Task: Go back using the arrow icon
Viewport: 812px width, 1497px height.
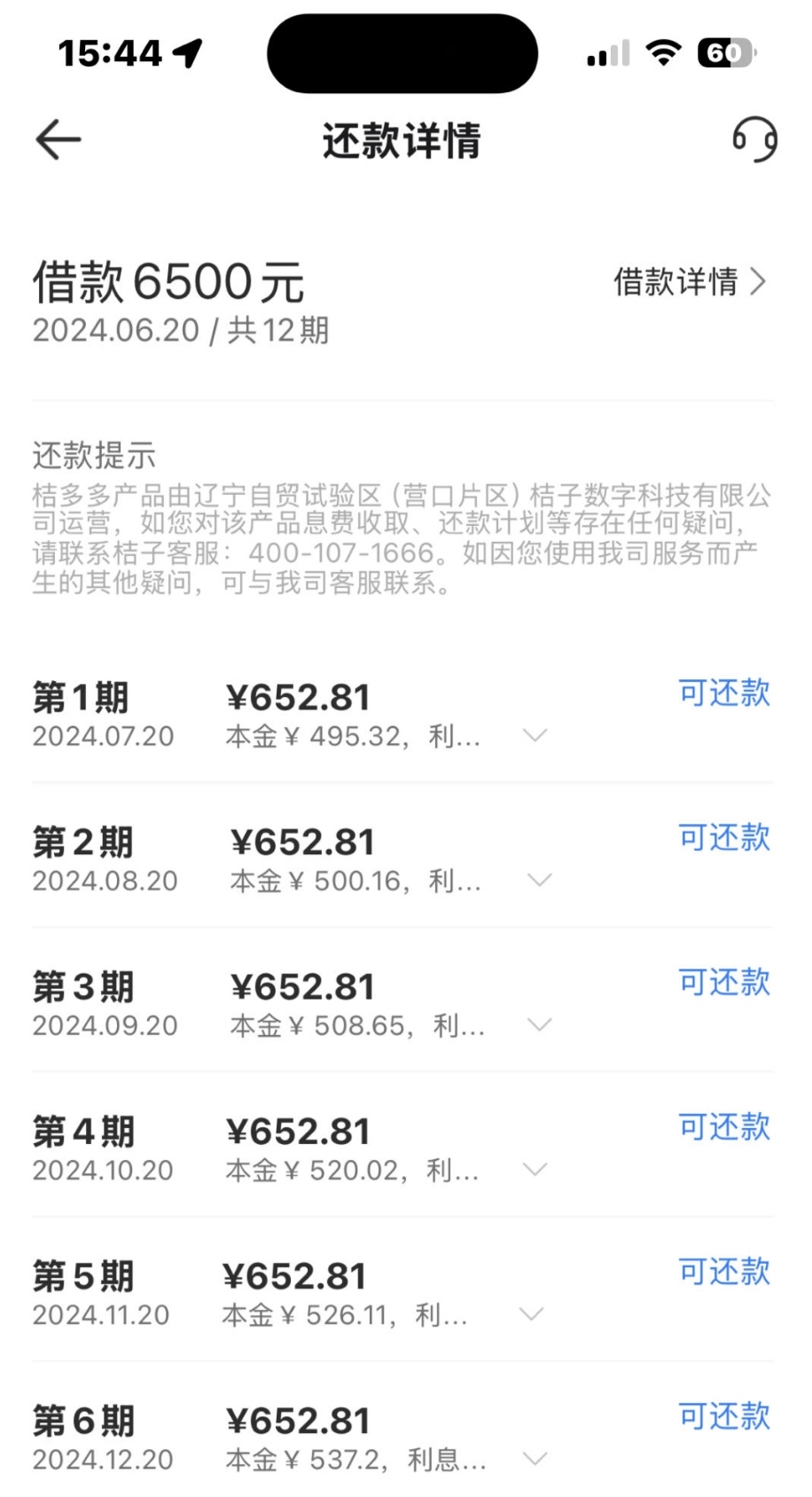Action: [59, 140]
